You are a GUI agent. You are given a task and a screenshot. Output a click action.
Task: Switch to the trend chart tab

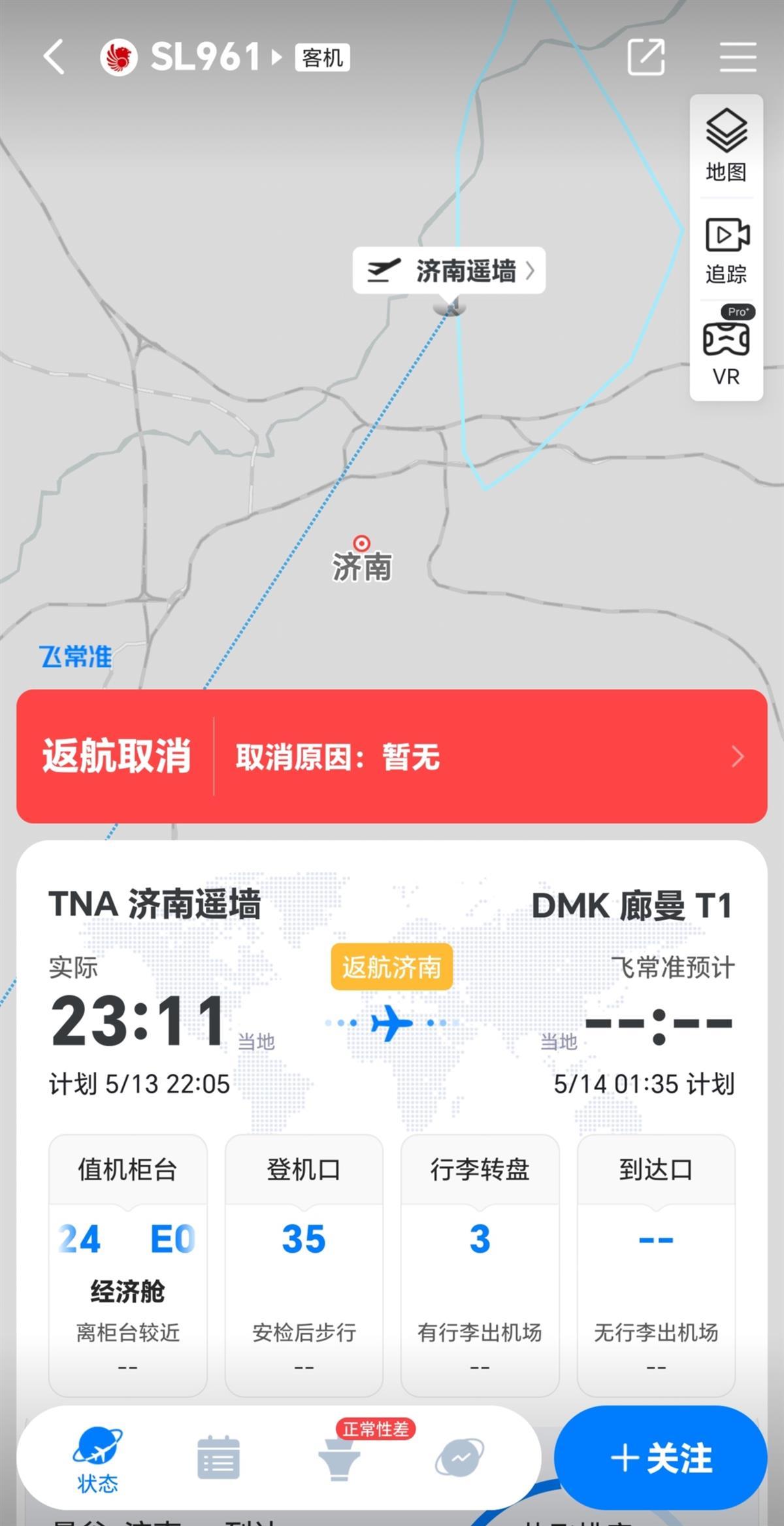pos(459,1457)
